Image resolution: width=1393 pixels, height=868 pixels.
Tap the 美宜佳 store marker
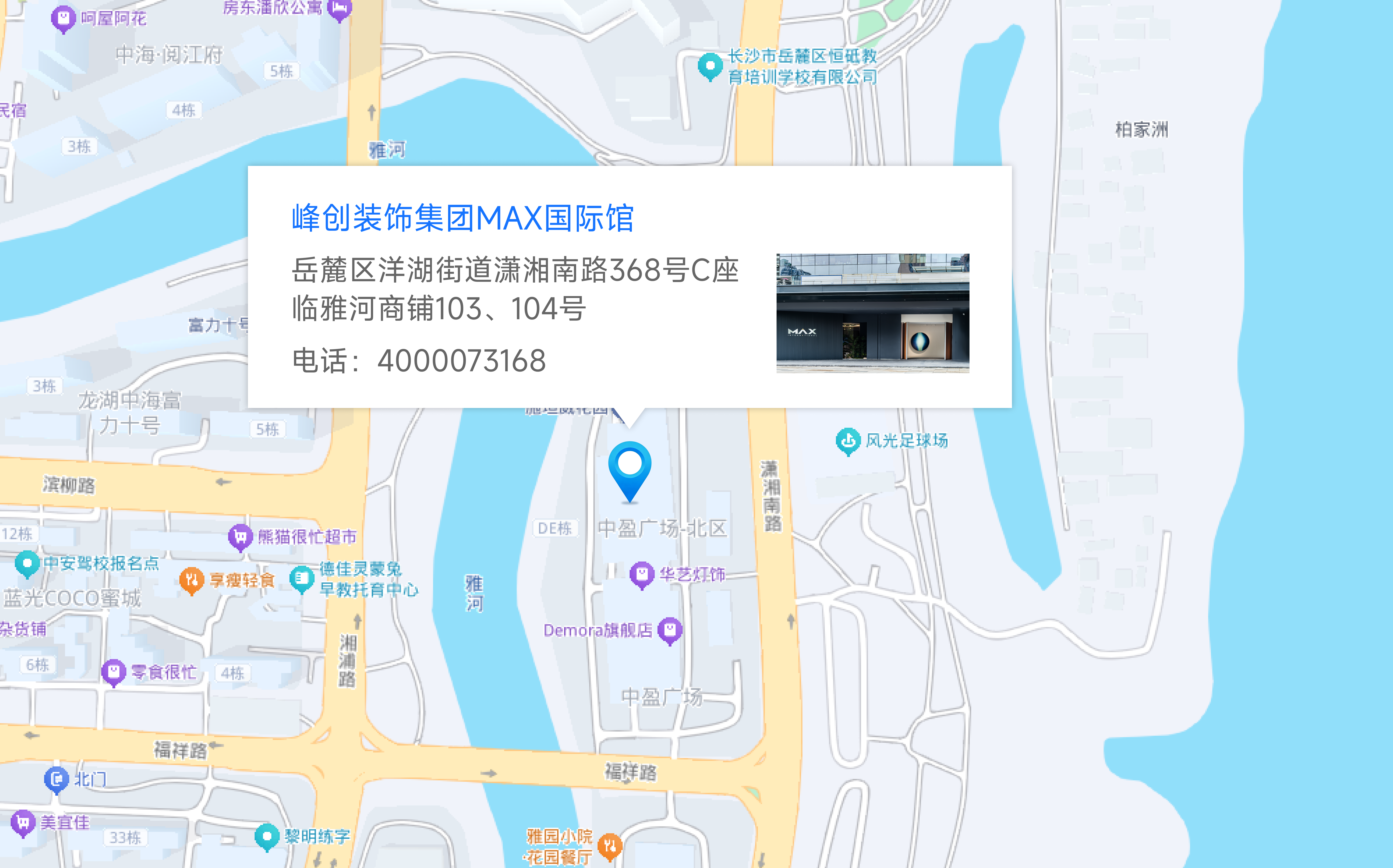23,823
